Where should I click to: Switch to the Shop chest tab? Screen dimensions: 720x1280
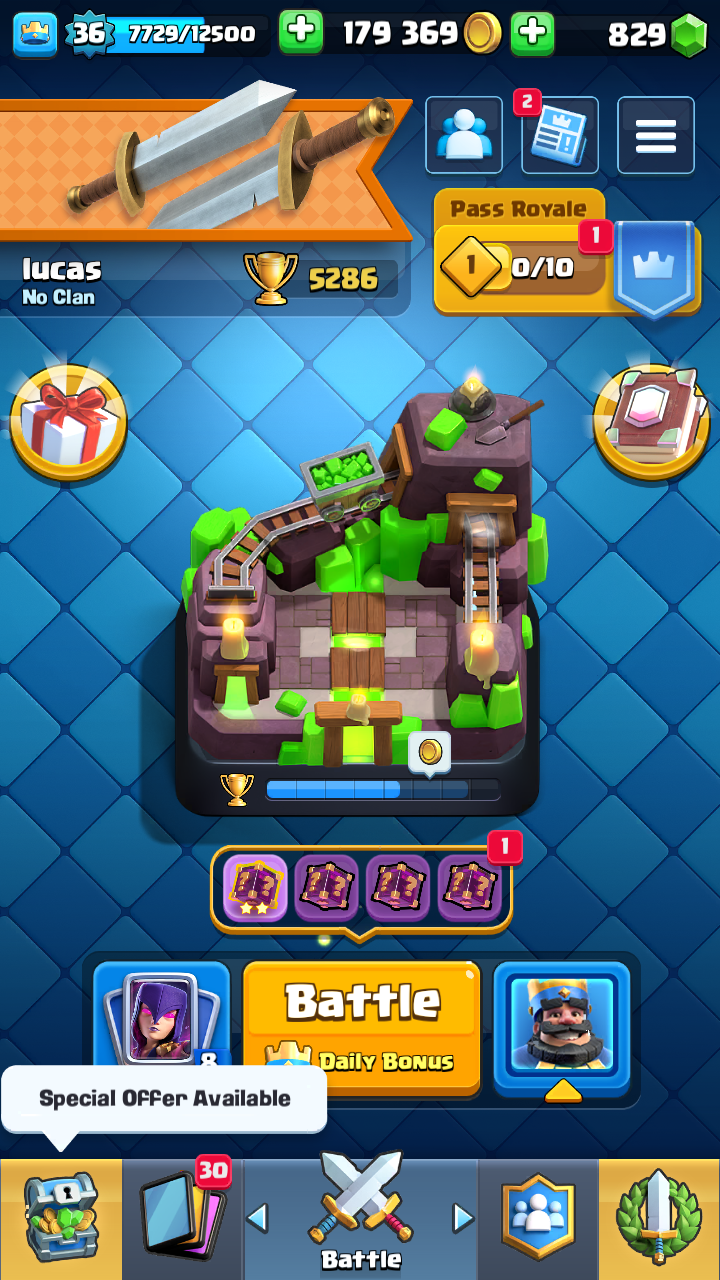point(61,1219)
